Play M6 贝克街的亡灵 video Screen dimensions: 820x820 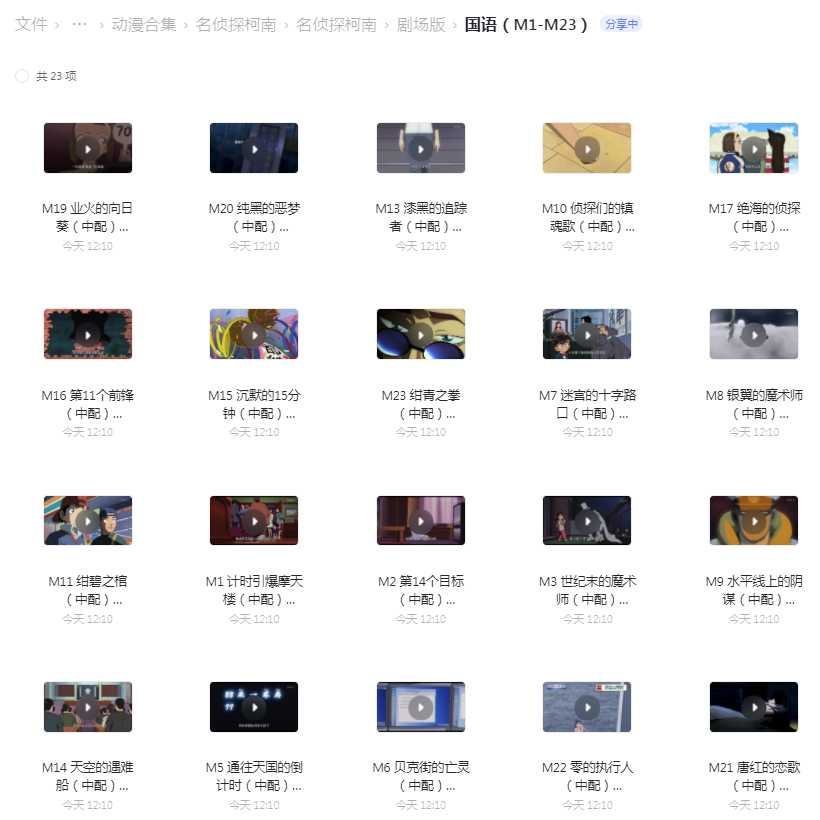pyautogui.click(x=421, y=707)
